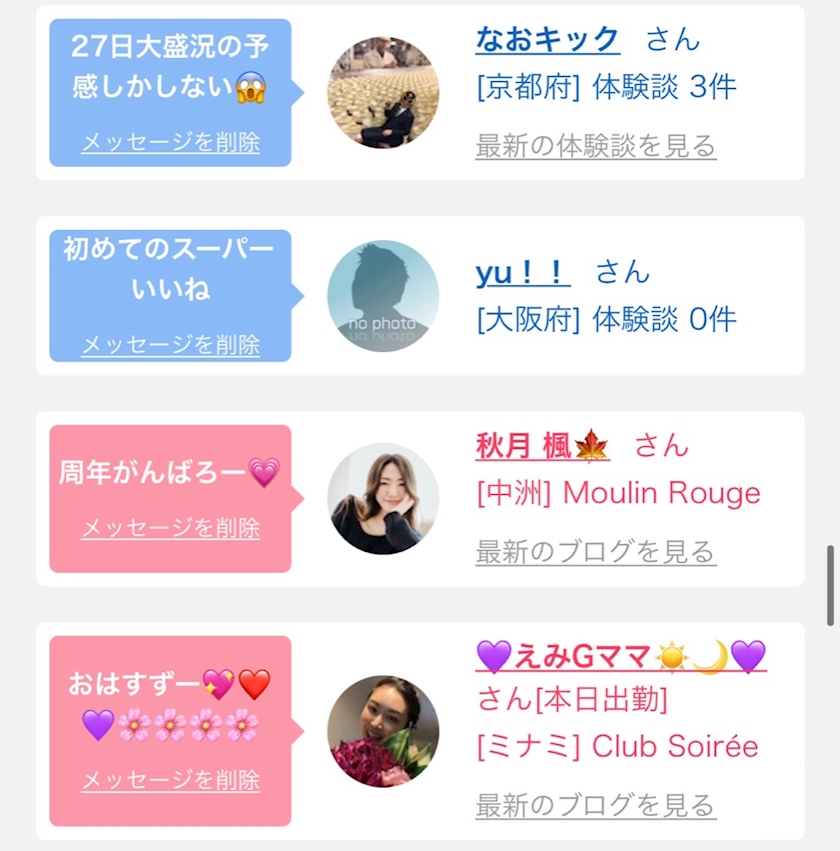Delete the おはすずー message
The width and height of the screenshot is (840, 851).
(x=170, y=780)
